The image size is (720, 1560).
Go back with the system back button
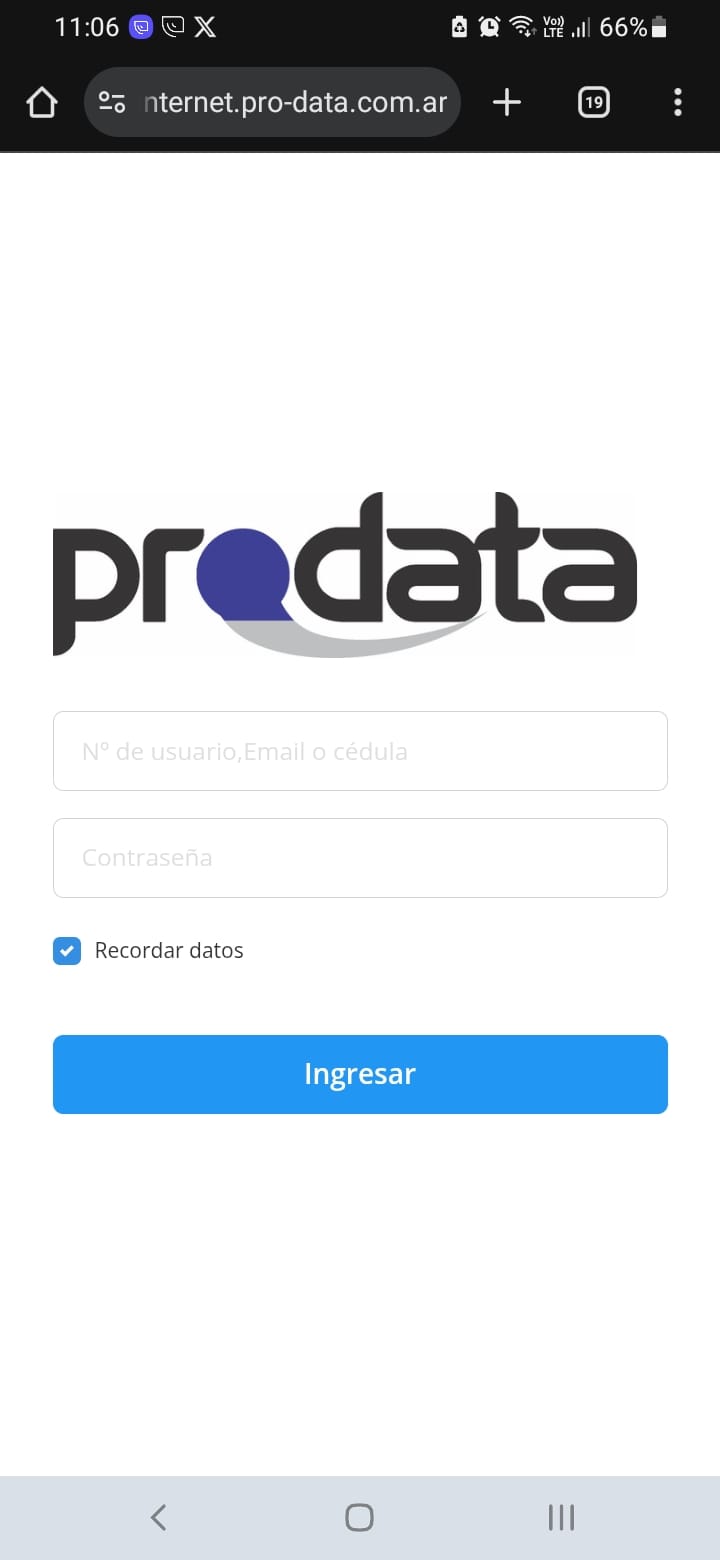pos(158,1517)
